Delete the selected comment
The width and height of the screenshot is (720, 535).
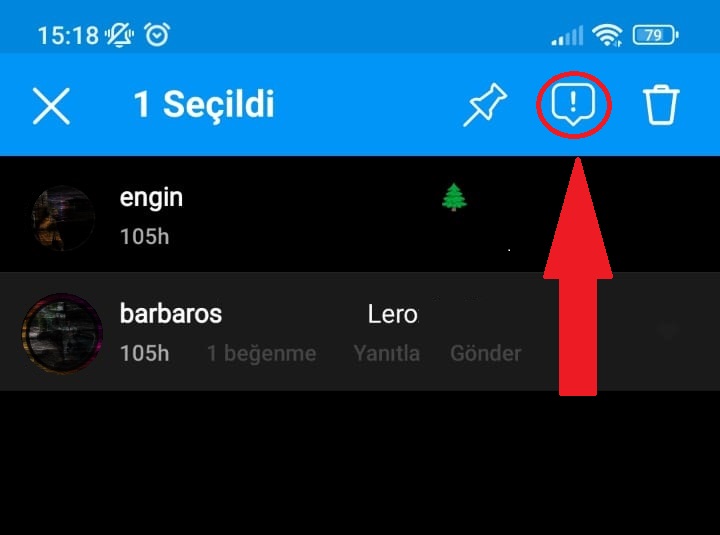pos(661,105)
